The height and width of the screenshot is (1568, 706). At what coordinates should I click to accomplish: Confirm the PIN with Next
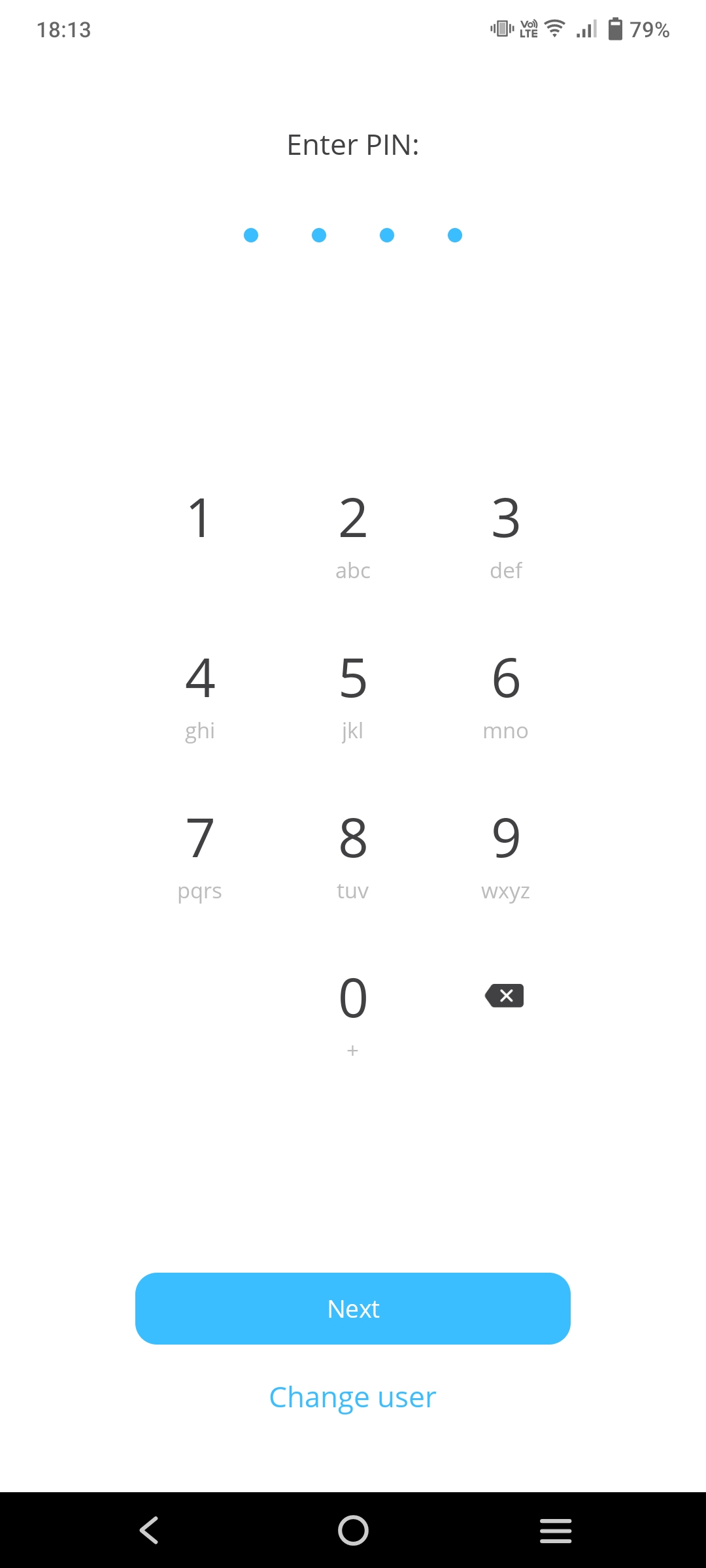pyautogui.click(x=353, y=1309)
